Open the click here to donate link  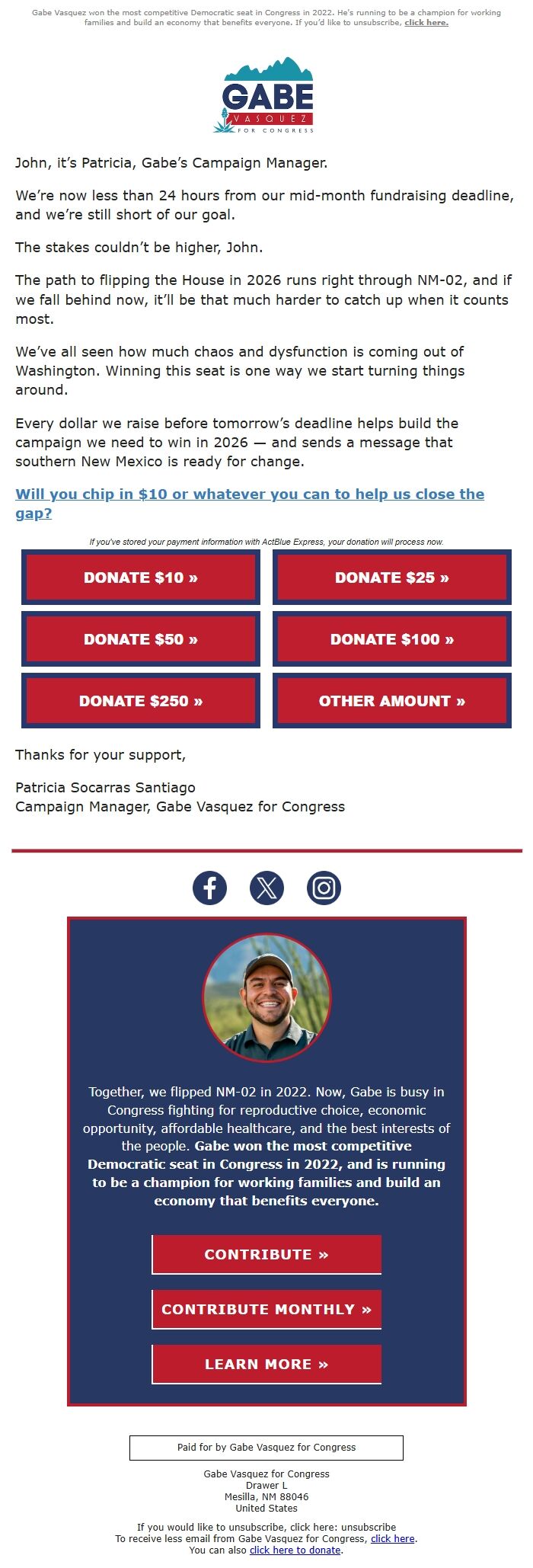tap(295, 1550)
